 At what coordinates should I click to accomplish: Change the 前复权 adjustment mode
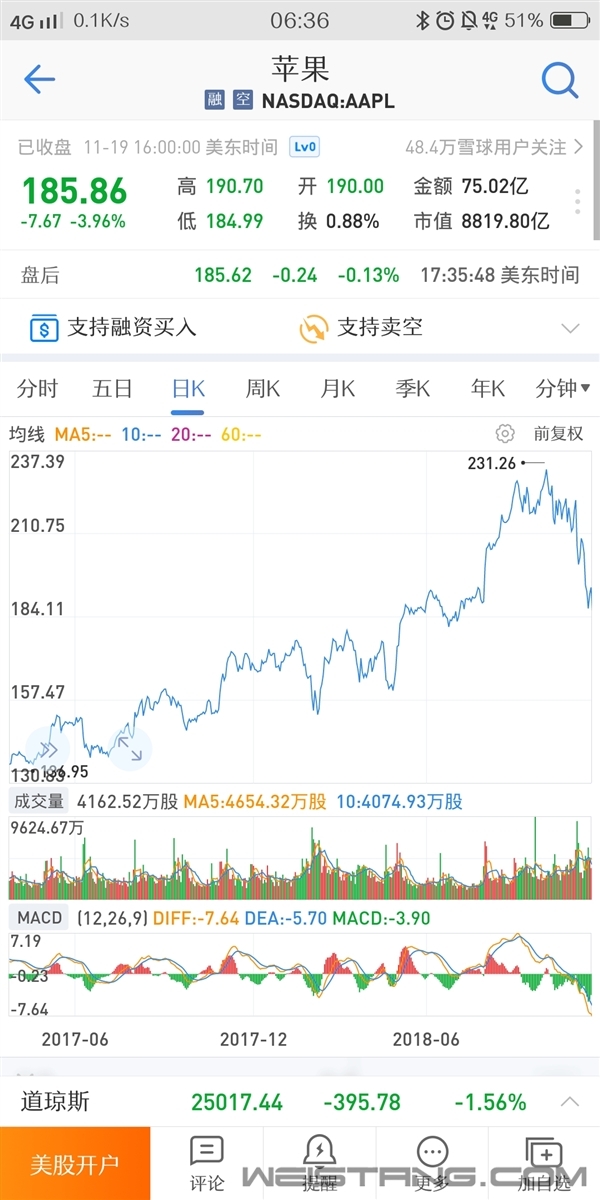(558, 434)
